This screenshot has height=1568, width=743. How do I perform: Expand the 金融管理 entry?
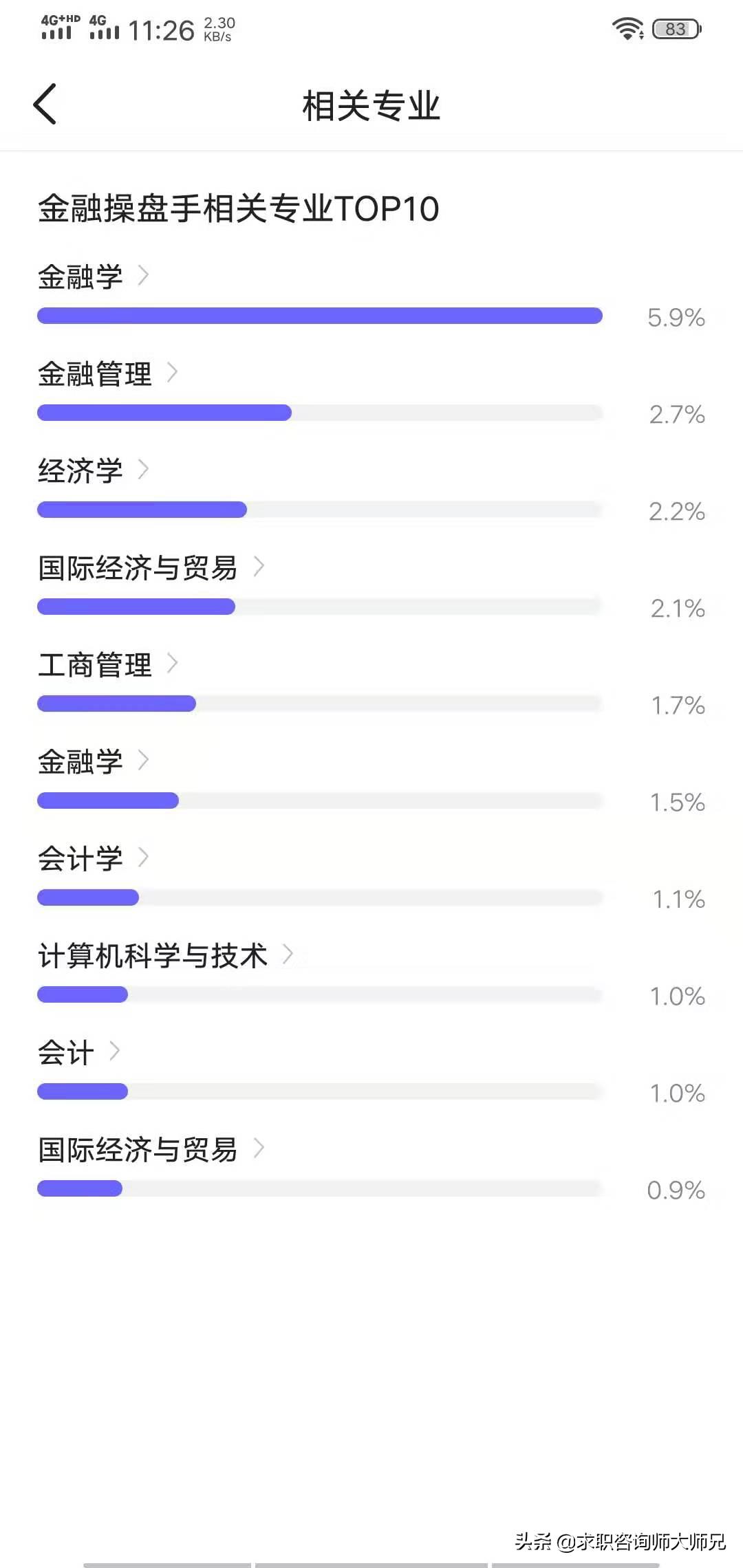175,373
